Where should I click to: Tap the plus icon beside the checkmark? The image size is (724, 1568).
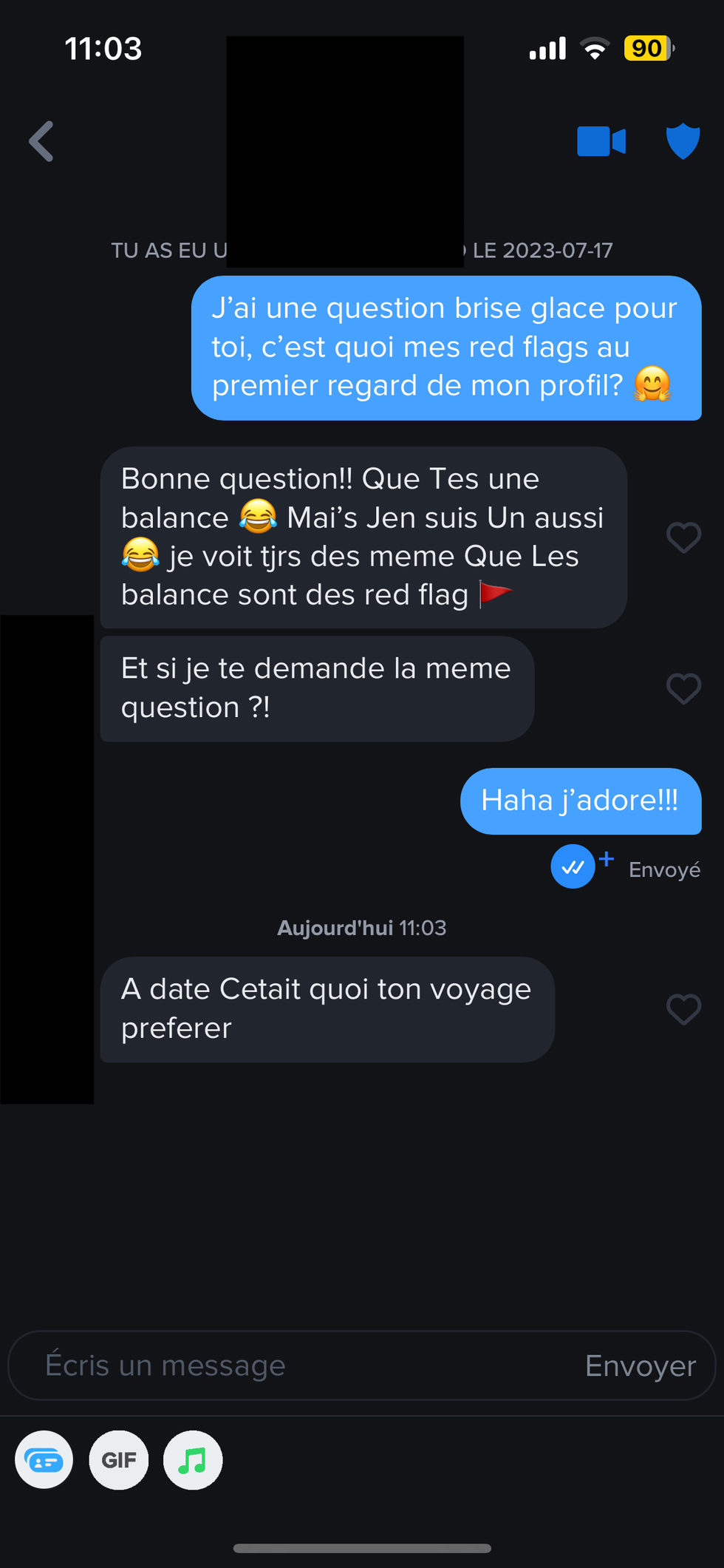pyautogui.click(x=607, y=859)
